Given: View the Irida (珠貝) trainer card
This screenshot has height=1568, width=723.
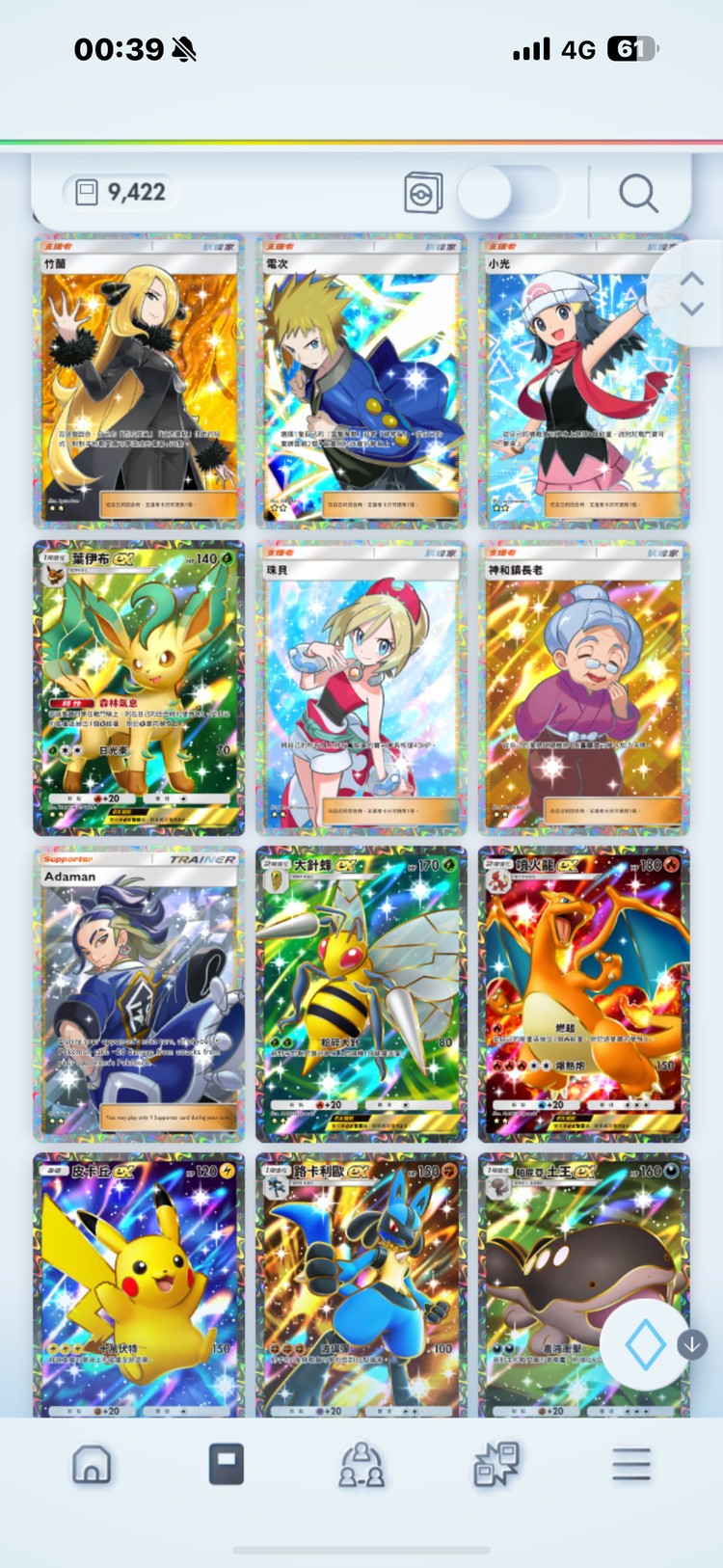Looking at the screenshot, I should [x=361, y=688].
